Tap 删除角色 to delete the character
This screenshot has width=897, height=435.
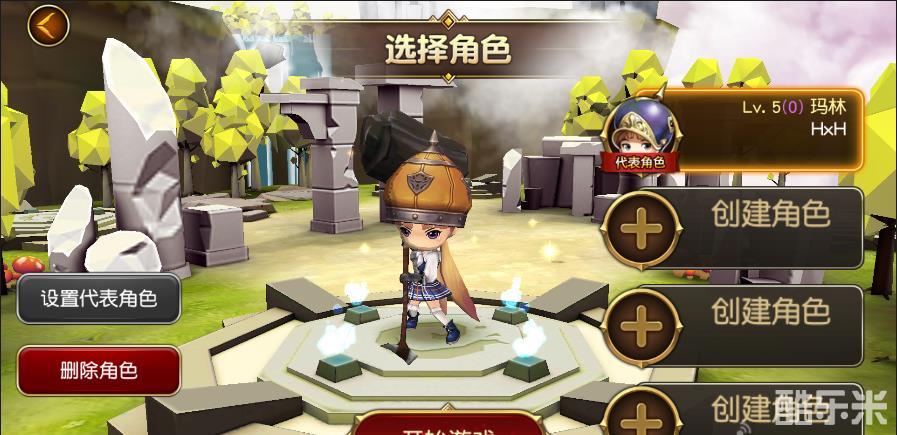pos(98,371)
